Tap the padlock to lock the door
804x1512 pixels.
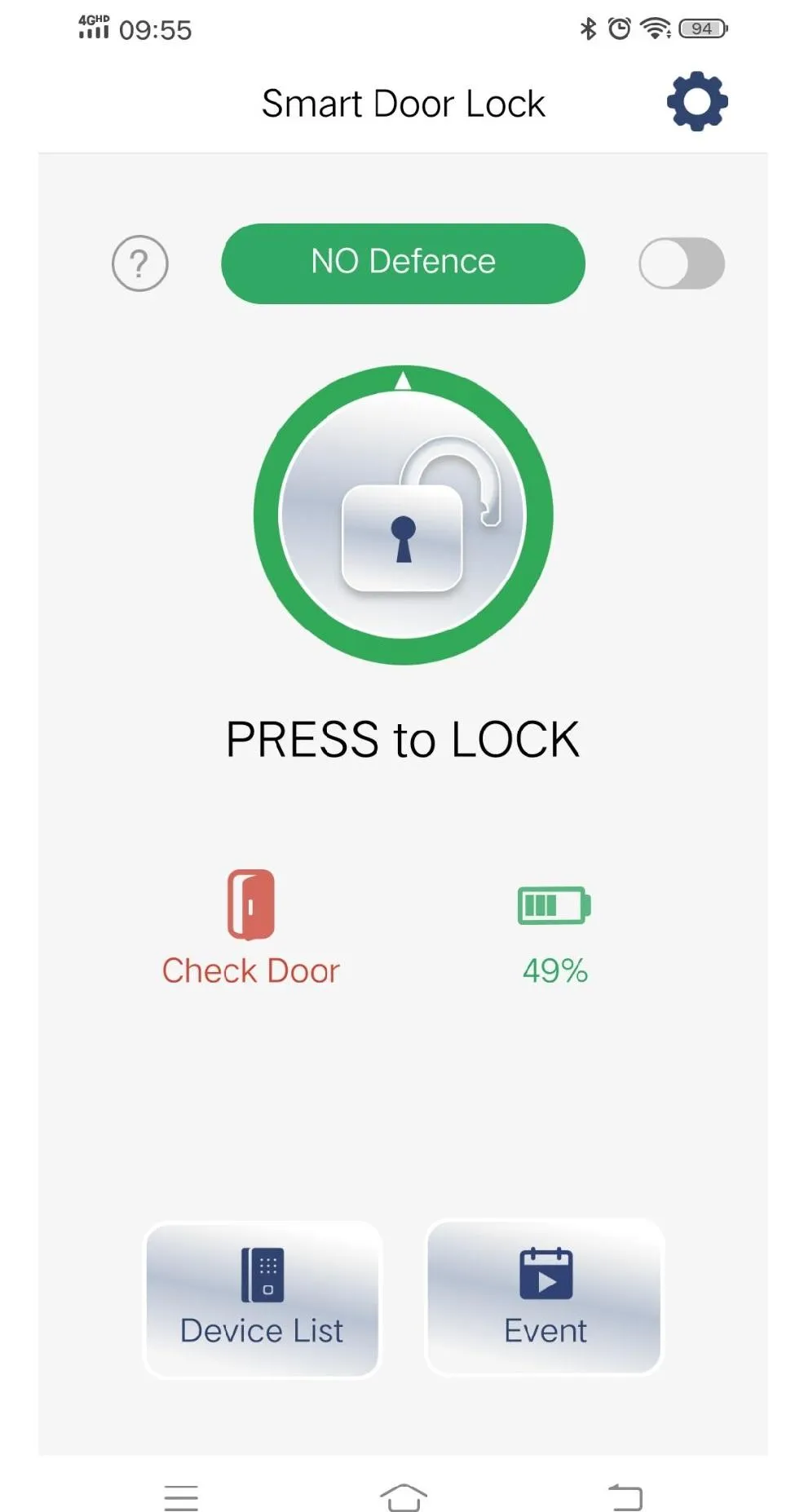[x=403, y=515]
